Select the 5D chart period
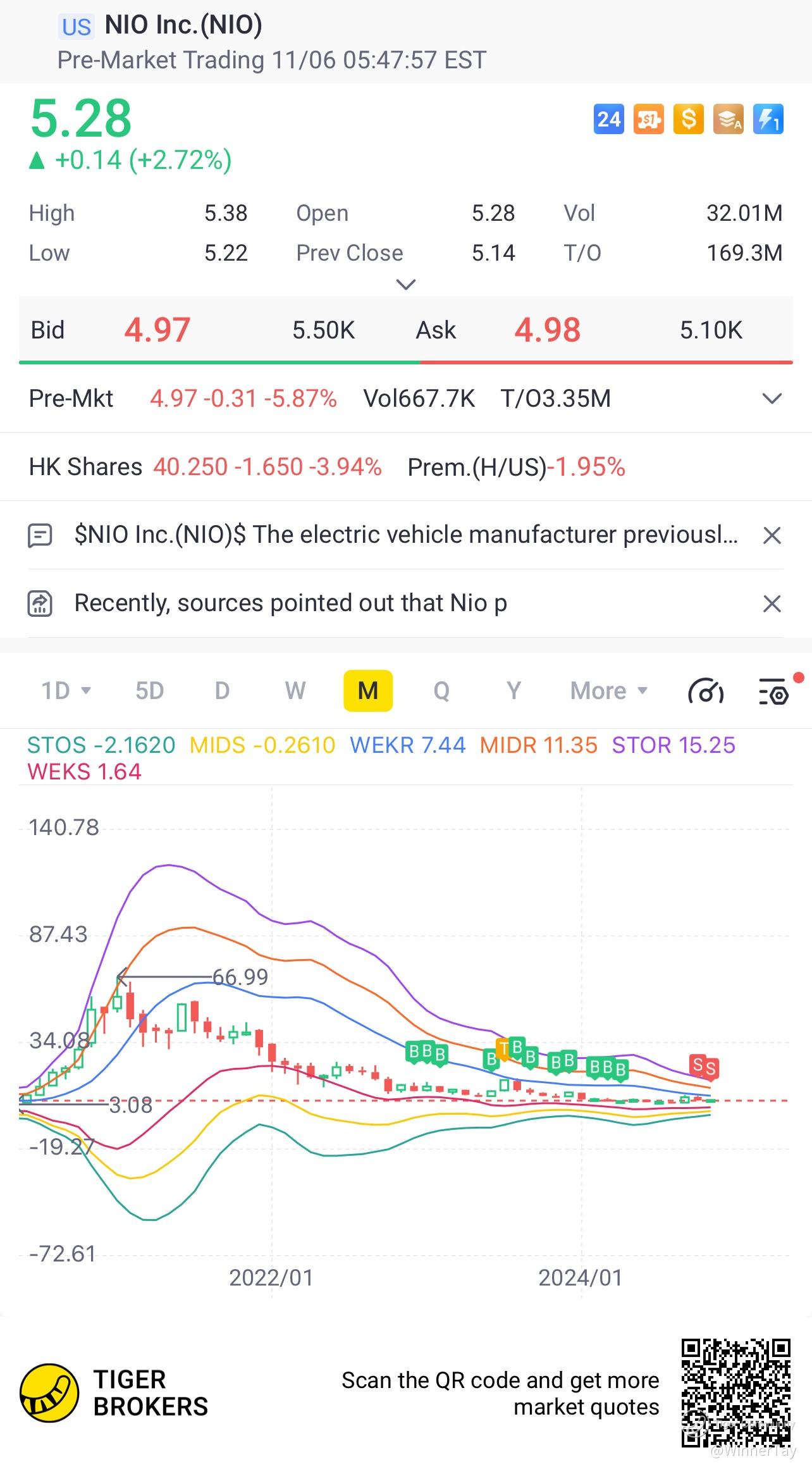Viewport: 812px width, 1469px height. click(x=149, y=691)
